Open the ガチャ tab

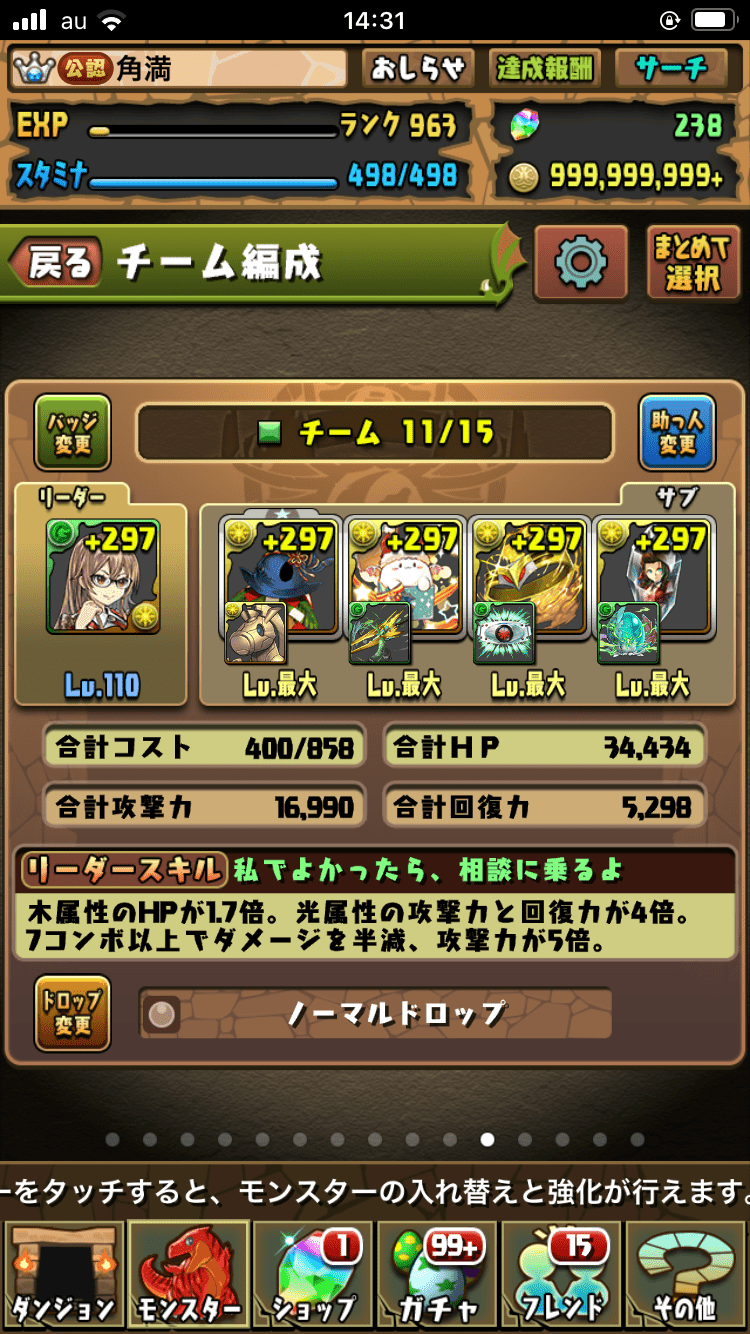pyautogui.click(x=436, y=1274)
